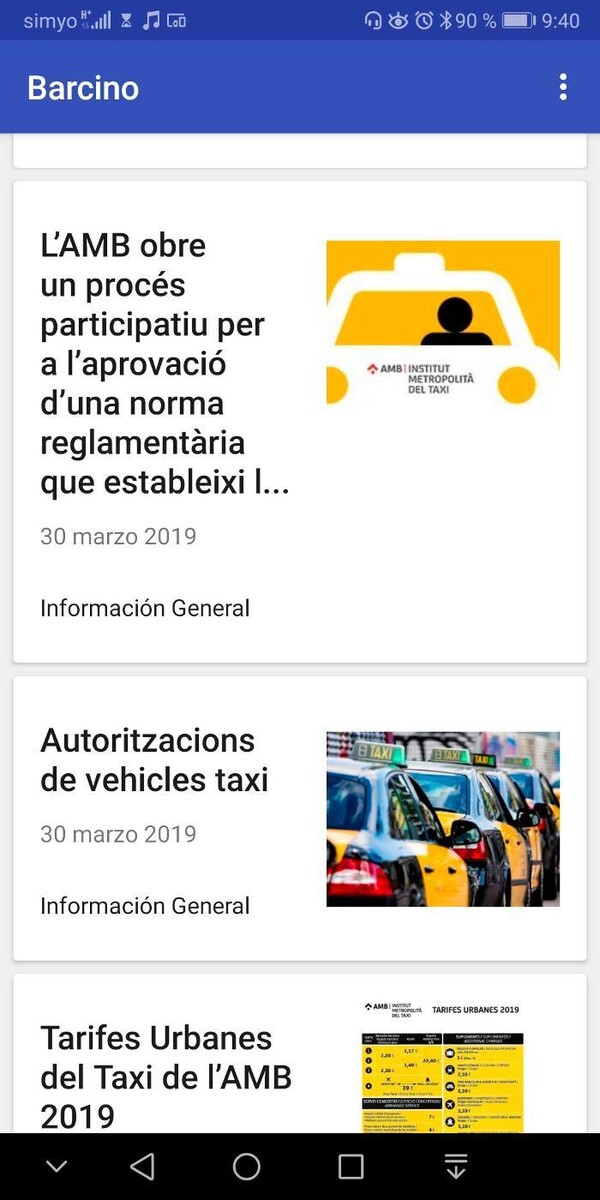Open the overflow menu in Barcino bar

coord(563,87)
